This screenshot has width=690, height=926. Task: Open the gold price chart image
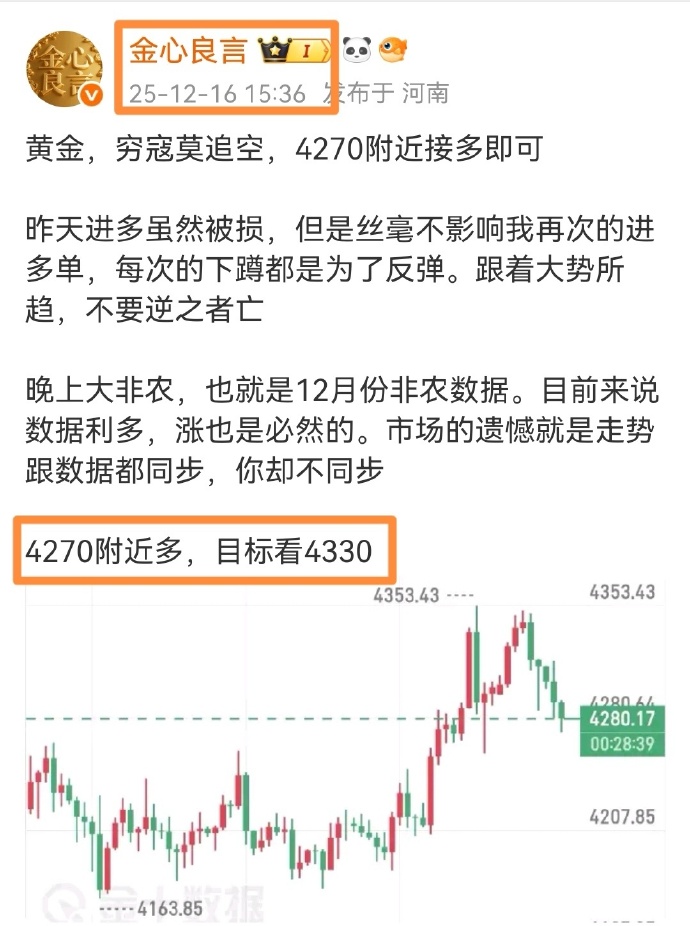[345, 750]
